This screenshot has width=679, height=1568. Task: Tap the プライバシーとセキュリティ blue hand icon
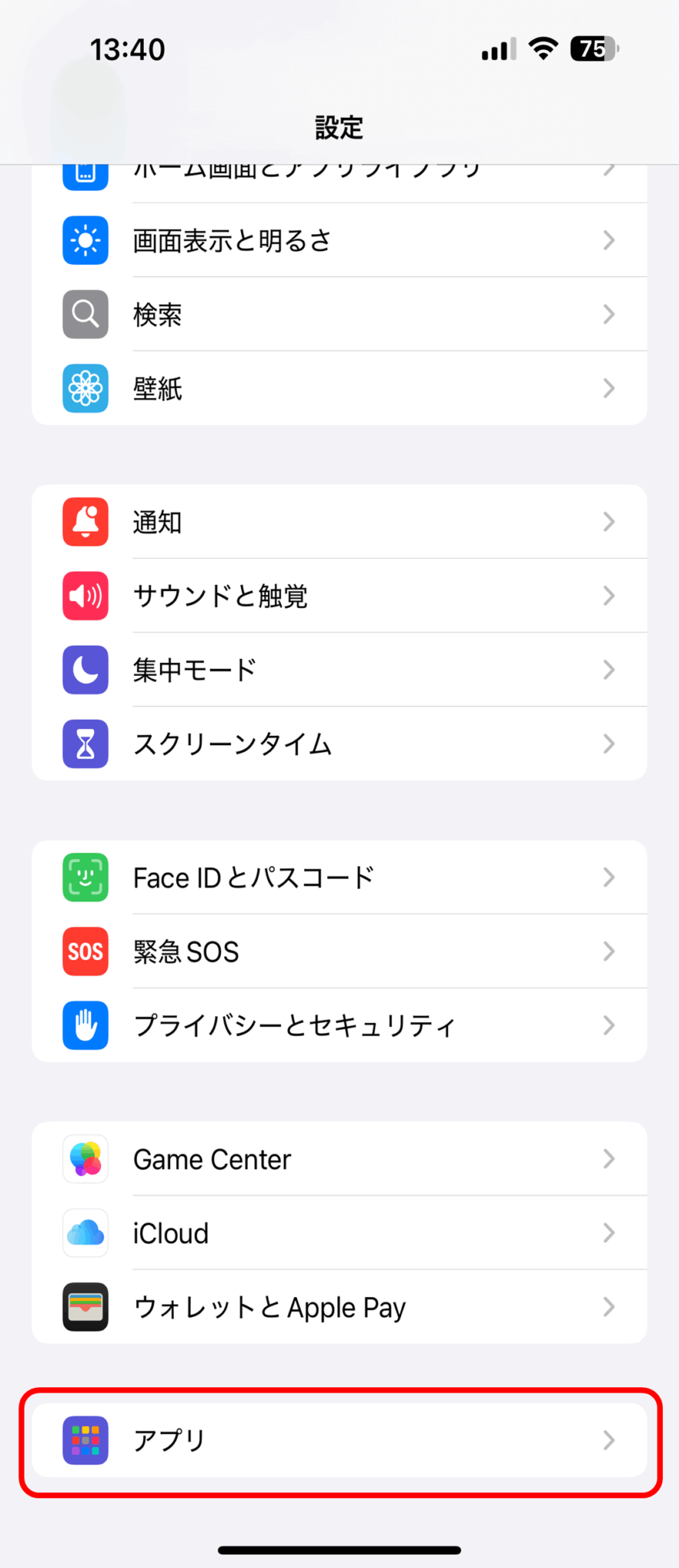pyautogui.click(x=85, y=1026)
